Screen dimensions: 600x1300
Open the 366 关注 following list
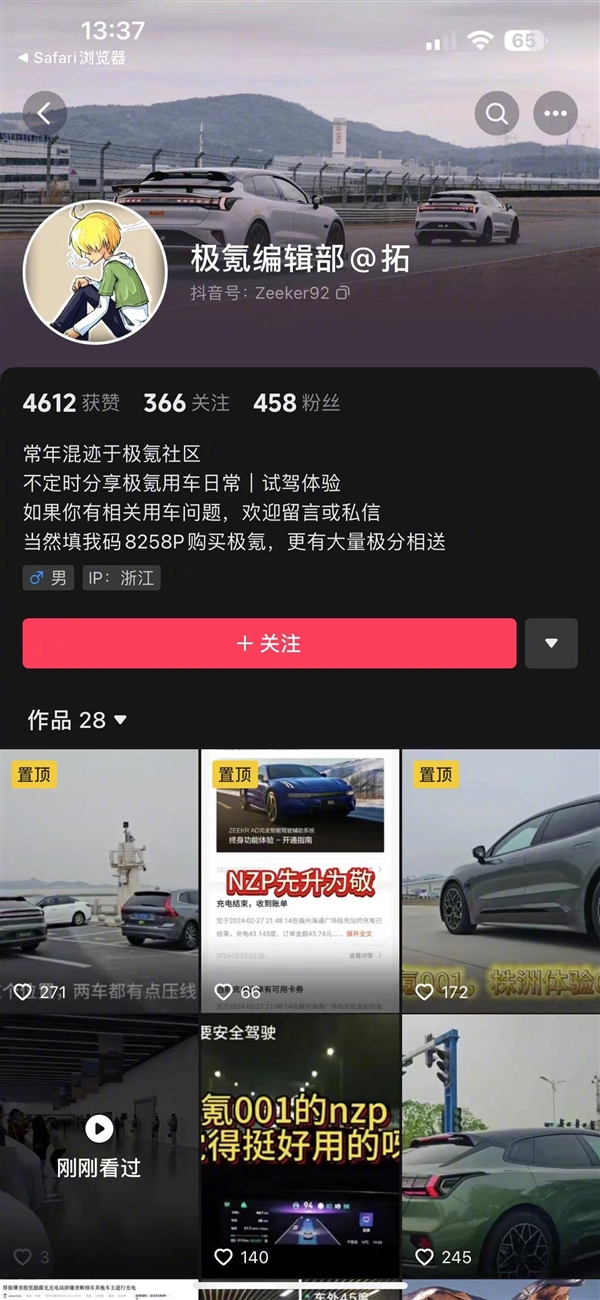coord(186,403)
